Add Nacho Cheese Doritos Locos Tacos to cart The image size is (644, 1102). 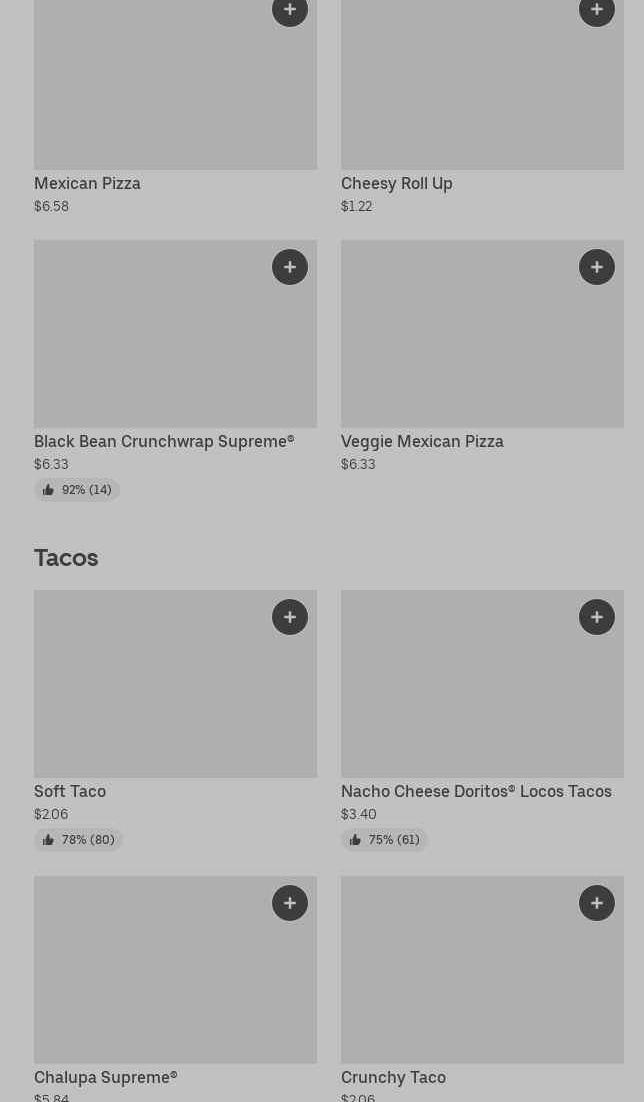point(597,617)
